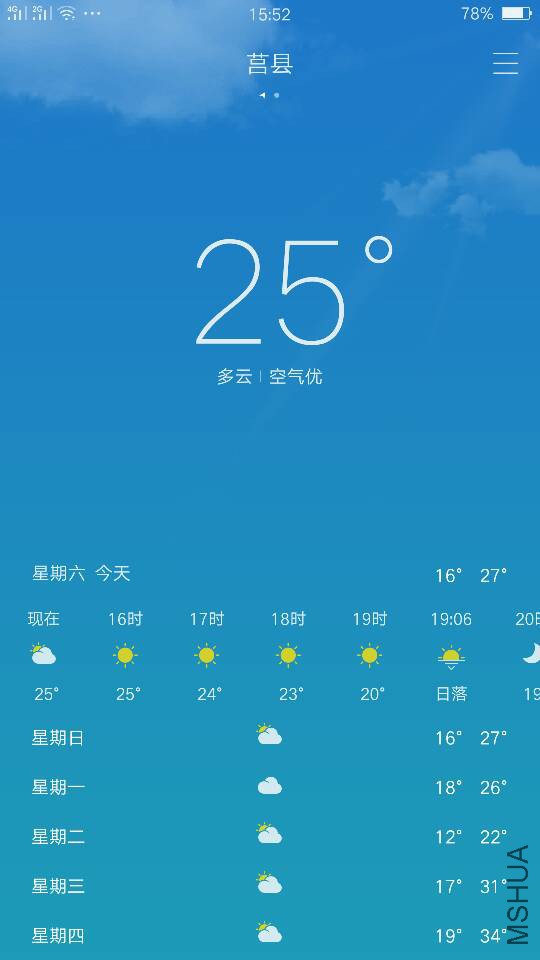Tap the page indicator dots under 莒县
Image resolution: width=540 pixels, height=960 pixels.
click(x=269, y=95)
